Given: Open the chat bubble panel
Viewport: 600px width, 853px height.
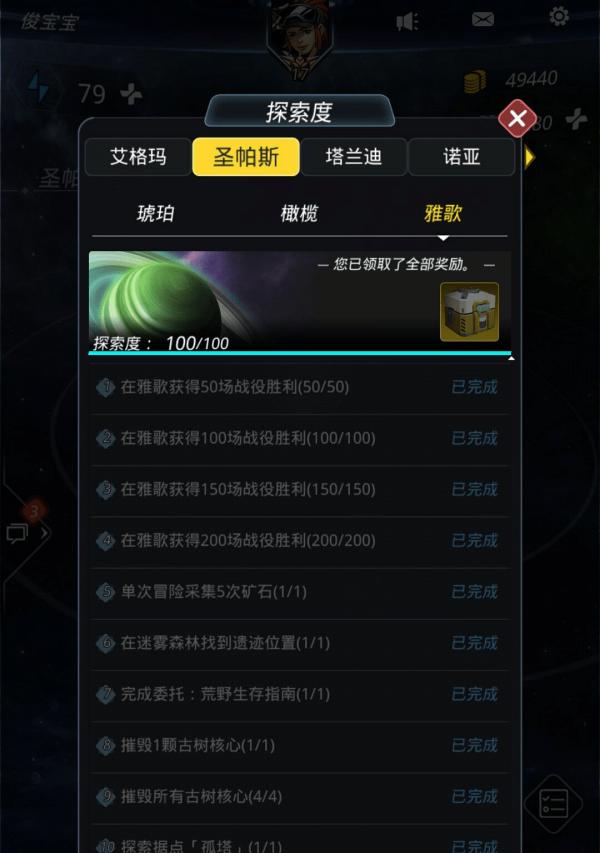Looking at the screenshot, I should (x=17, y=534).
